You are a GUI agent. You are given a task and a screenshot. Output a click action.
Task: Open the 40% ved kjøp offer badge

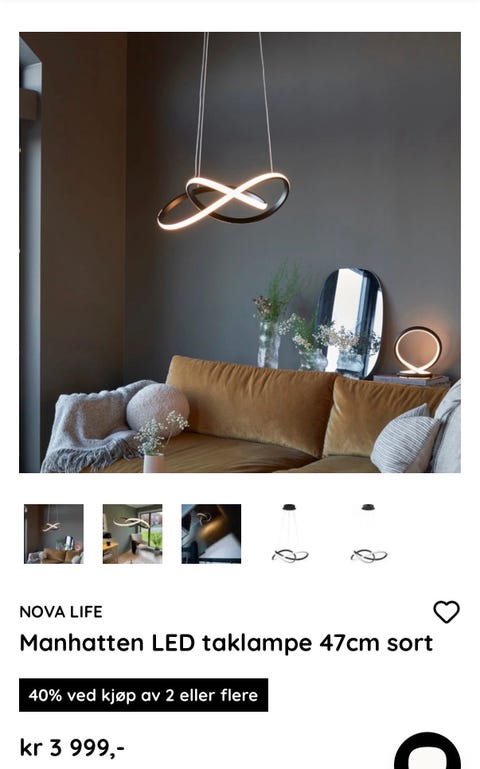pos(144,695)
